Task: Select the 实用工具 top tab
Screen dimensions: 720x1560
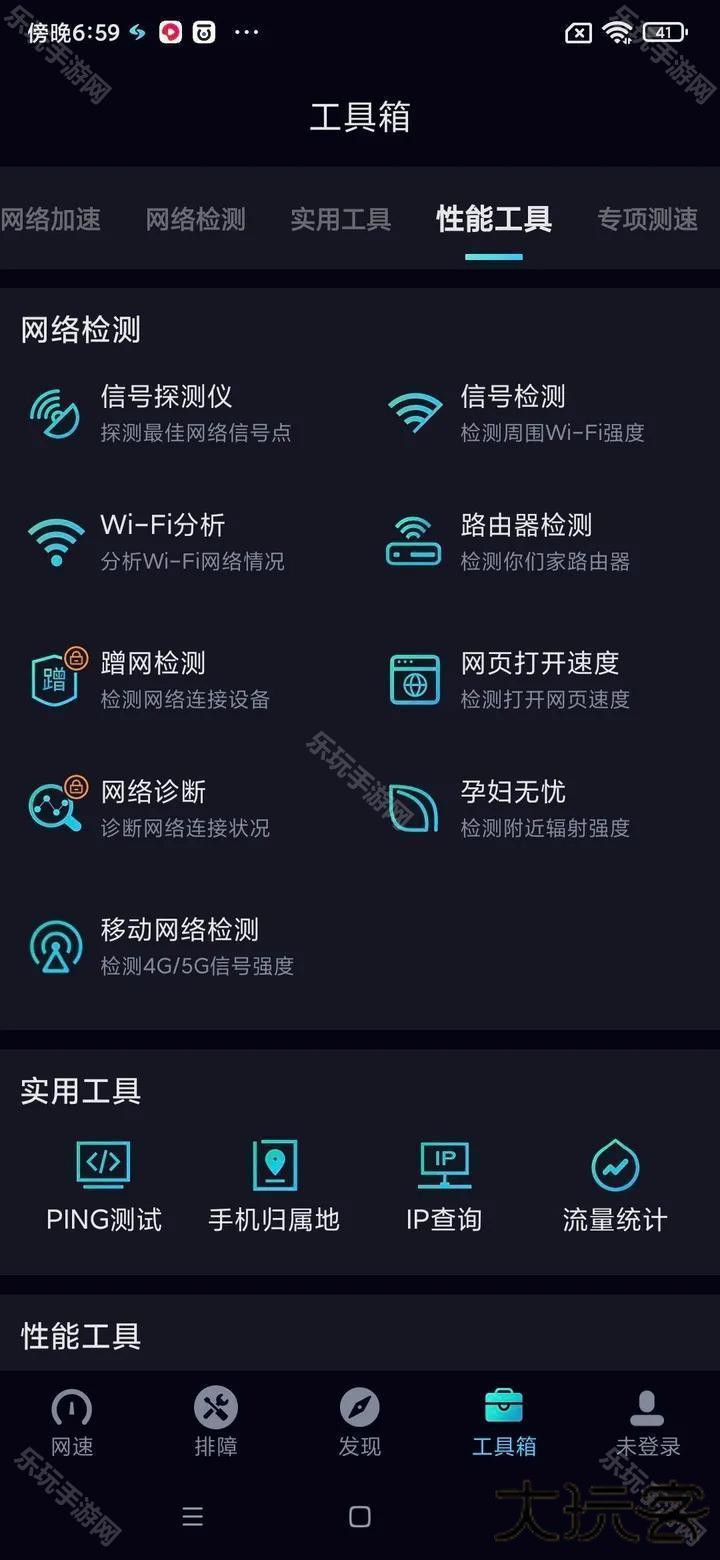Action: click(x=340, y=219)
